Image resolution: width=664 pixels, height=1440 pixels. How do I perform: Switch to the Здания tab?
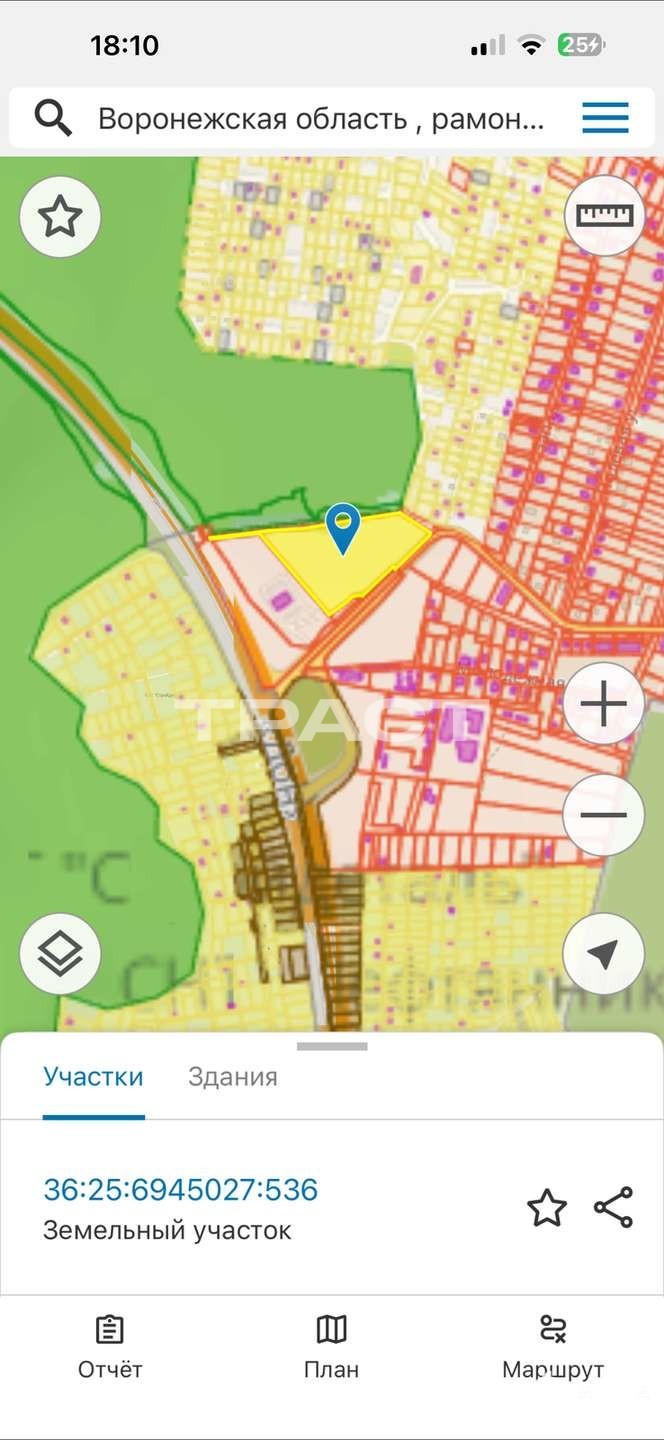[233, 1077]
